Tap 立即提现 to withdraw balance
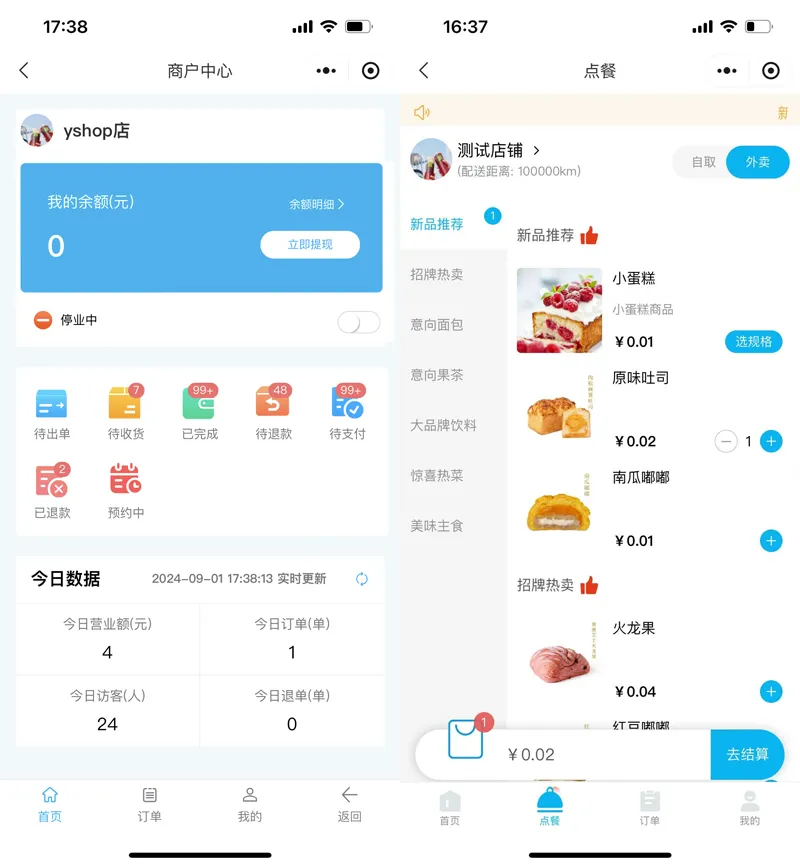 (x=310, y=244)
